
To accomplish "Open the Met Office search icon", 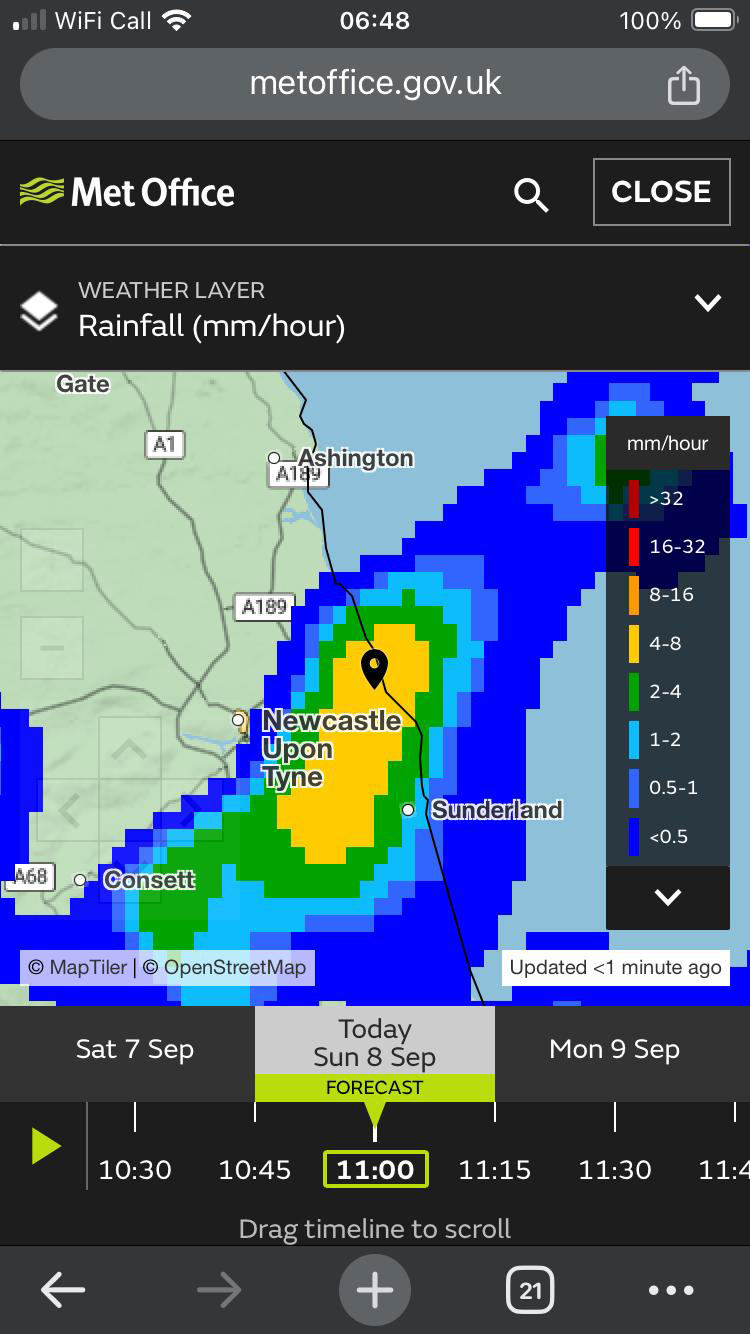I will point(531,194).
